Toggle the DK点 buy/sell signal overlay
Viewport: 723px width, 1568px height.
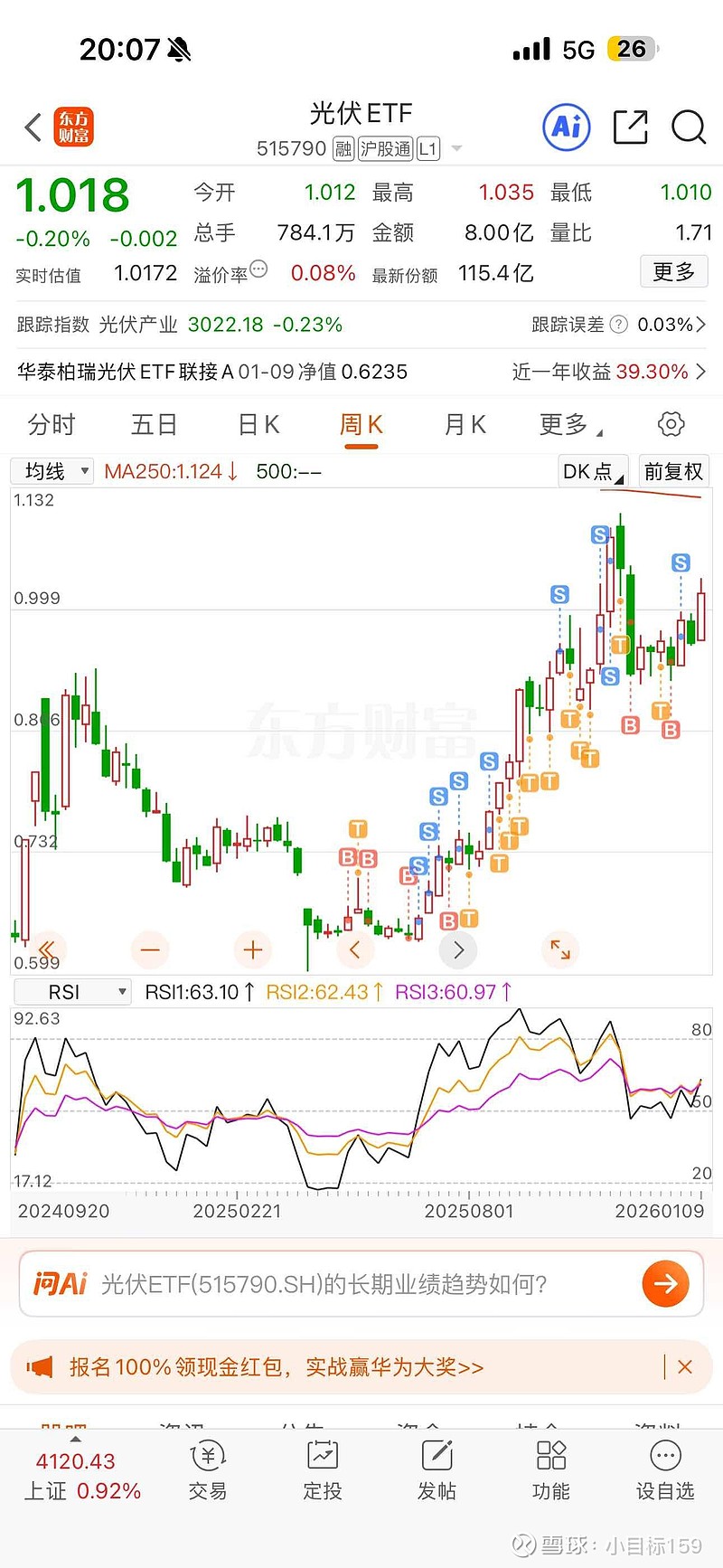point(590,471)
